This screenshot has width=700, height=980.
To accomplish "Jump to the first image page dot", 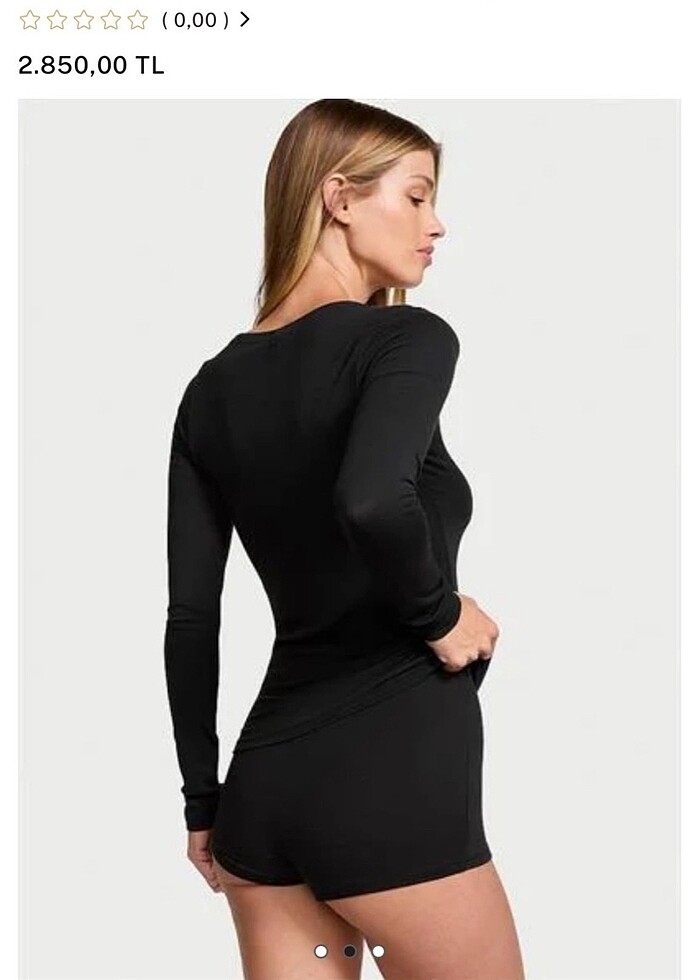I will pyautogui.click(x=321, y=951).
